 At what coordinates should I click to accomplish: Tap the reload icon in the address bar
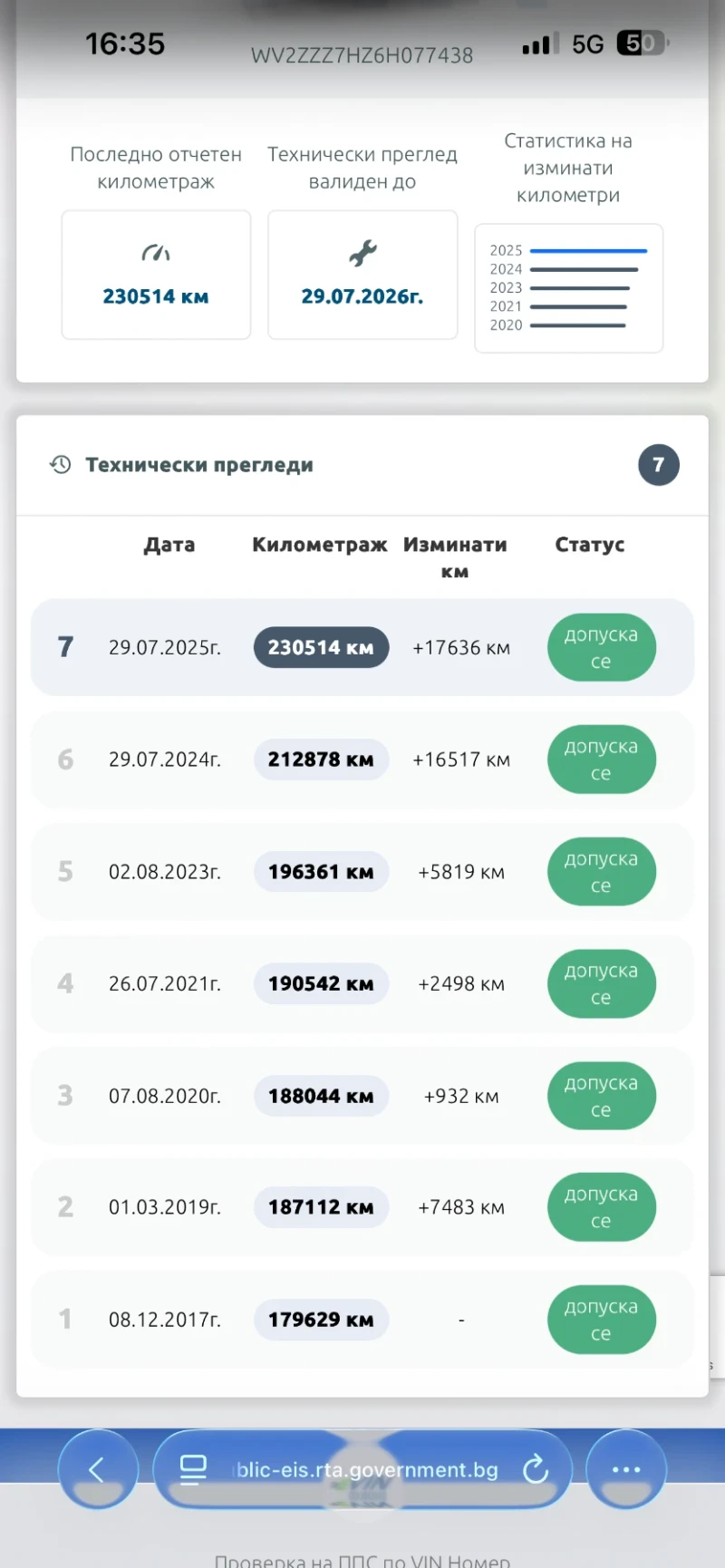pyautogui.click(x=536, y=1469)
